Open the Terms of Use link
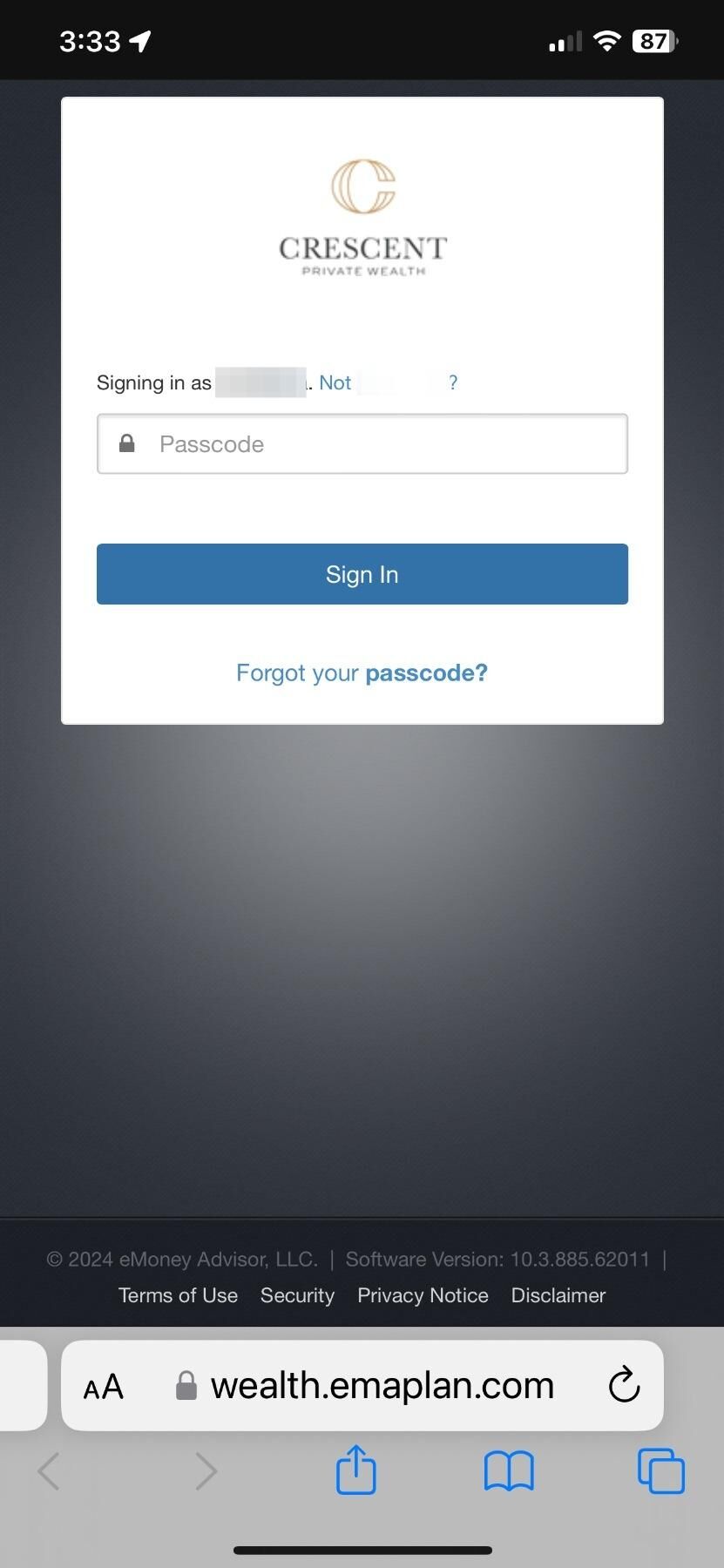The width and height of the screenshot is (724, 1568). click(178, 1295)
